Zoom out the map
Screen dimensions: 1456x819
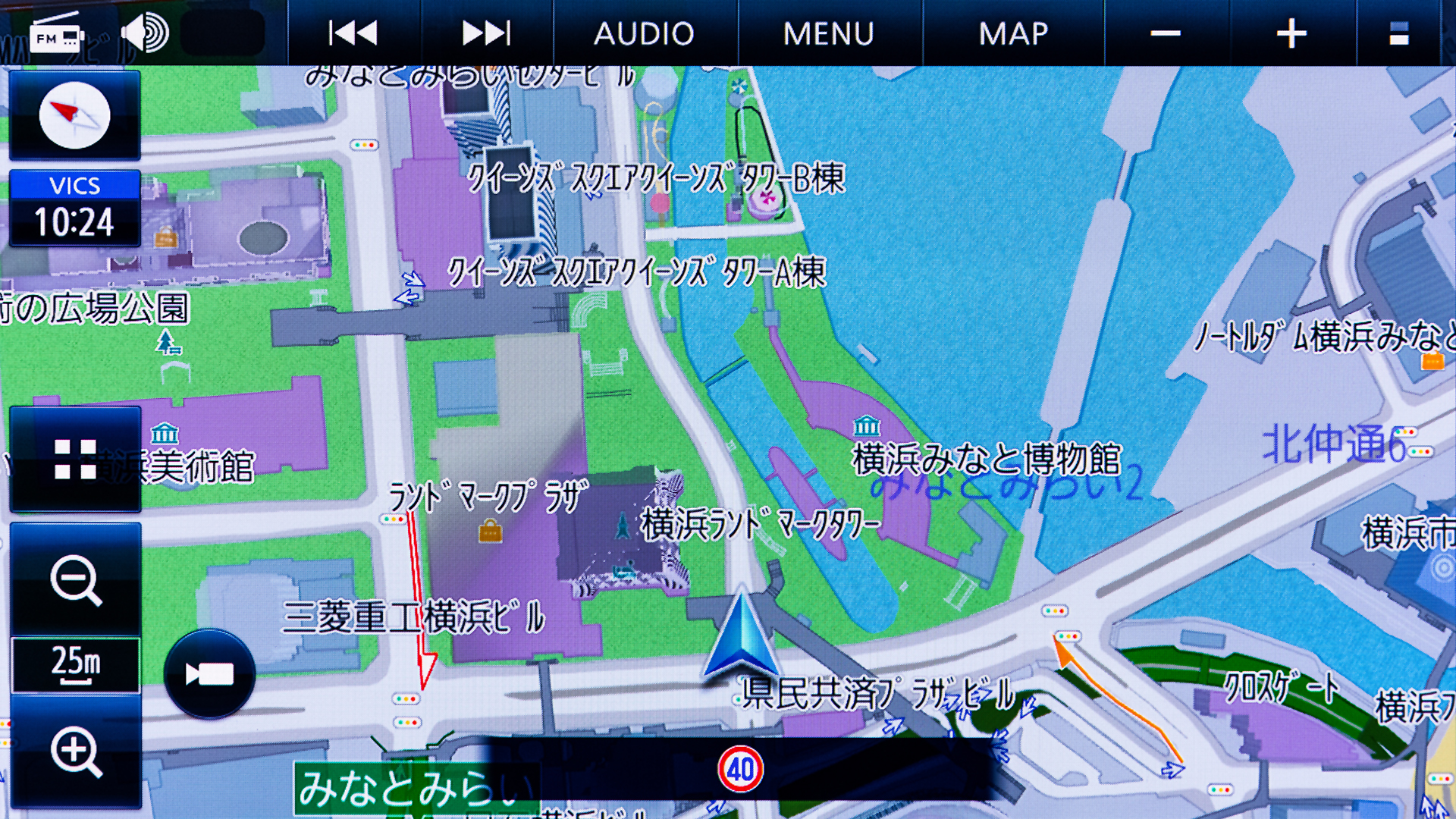(x=75, y=580)
